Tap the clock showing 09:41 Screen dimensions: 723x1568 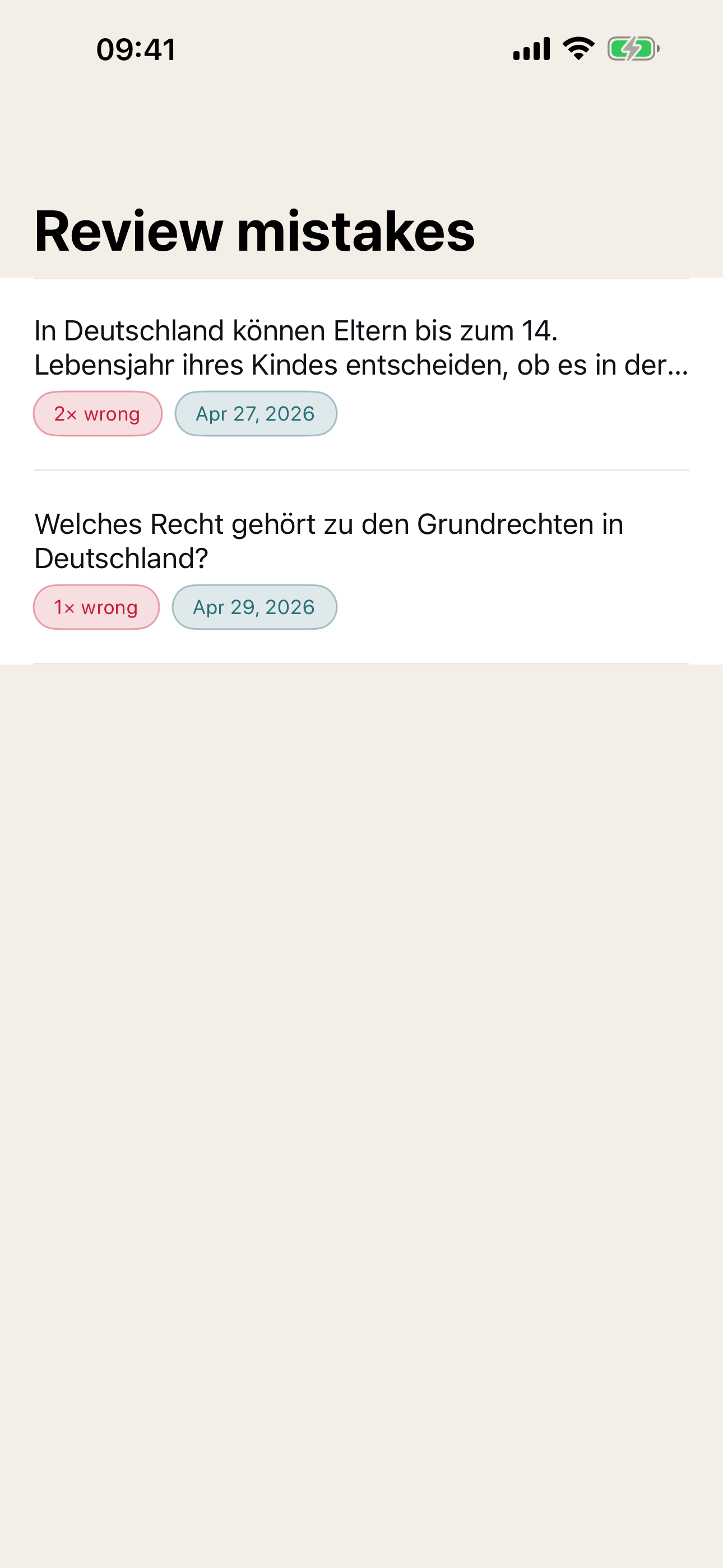(135, 49)
